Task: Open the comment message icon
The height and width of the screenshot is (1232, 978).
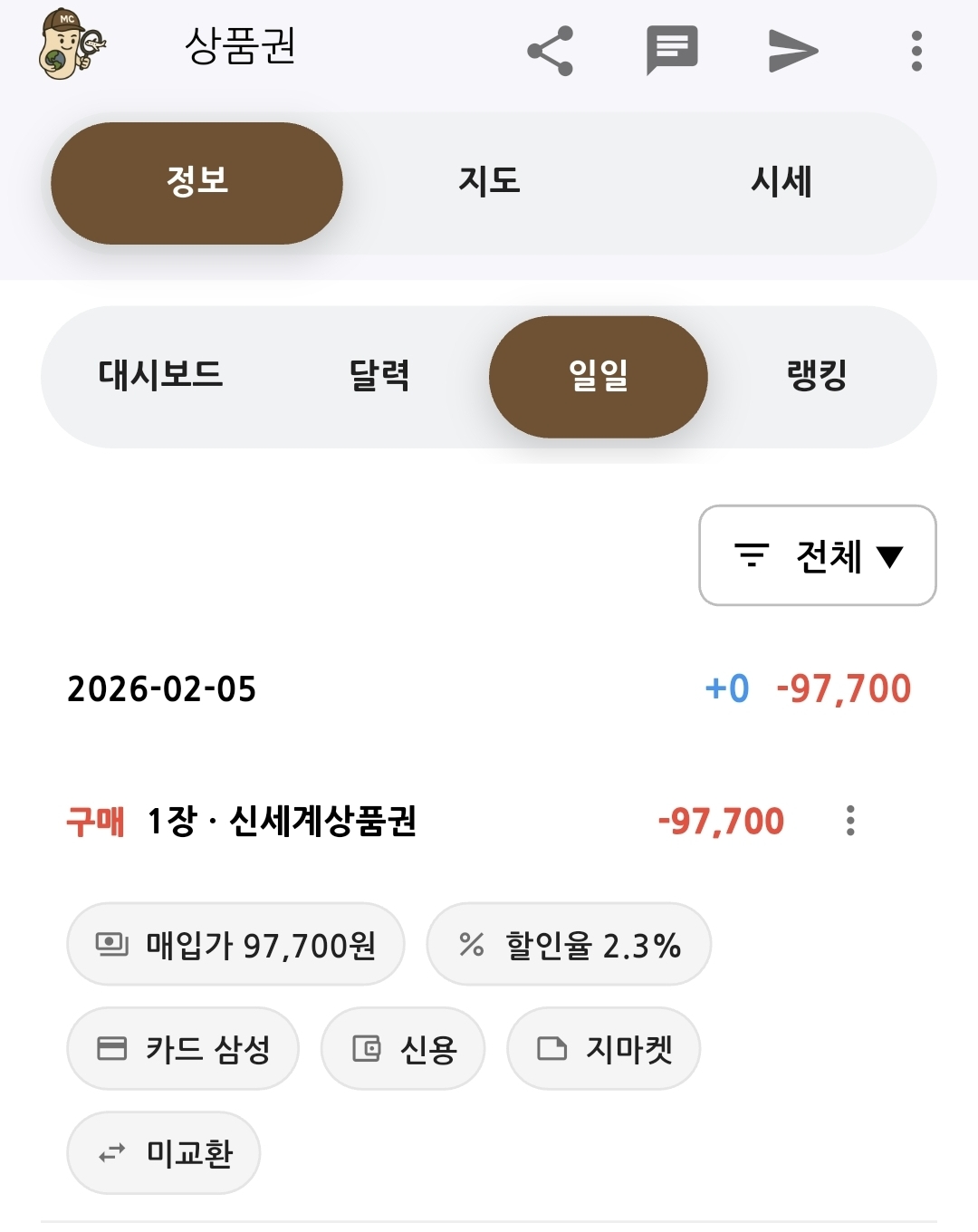Action: [x=671, y=51]
